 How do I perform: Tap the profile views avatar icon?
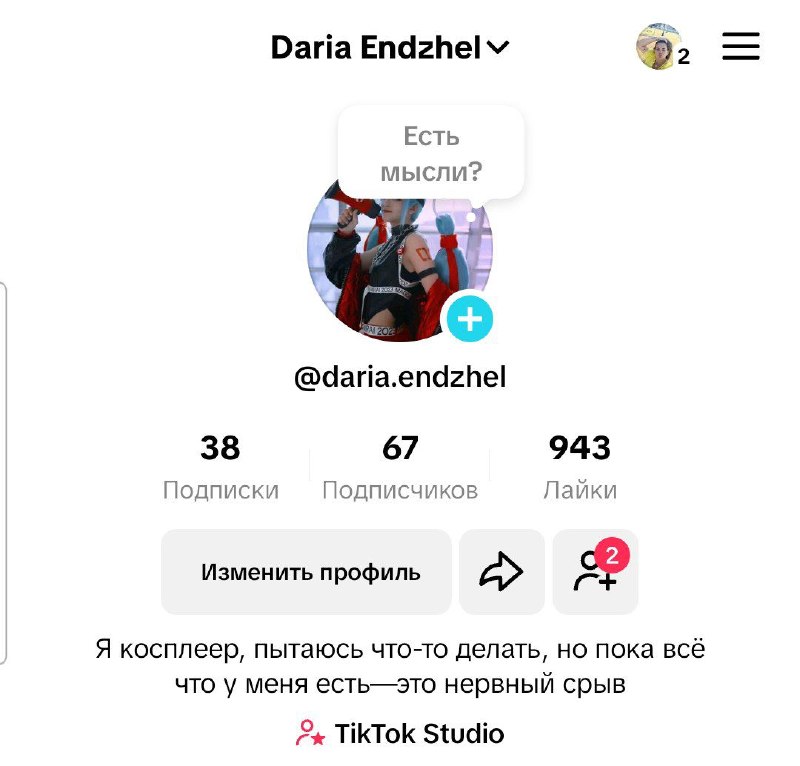click(662, 46)
